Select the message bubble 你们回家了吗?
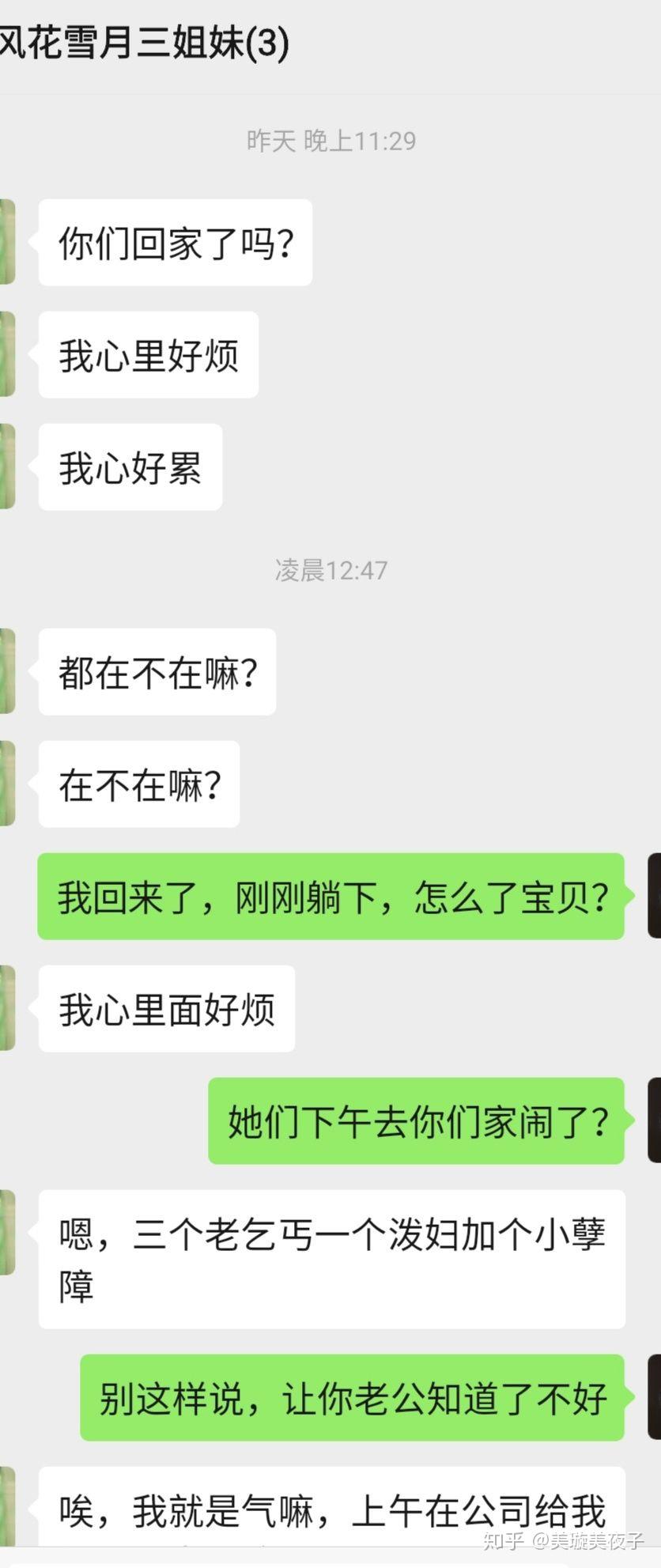Viewport: 661px width, 1568px height. [175, 242]
